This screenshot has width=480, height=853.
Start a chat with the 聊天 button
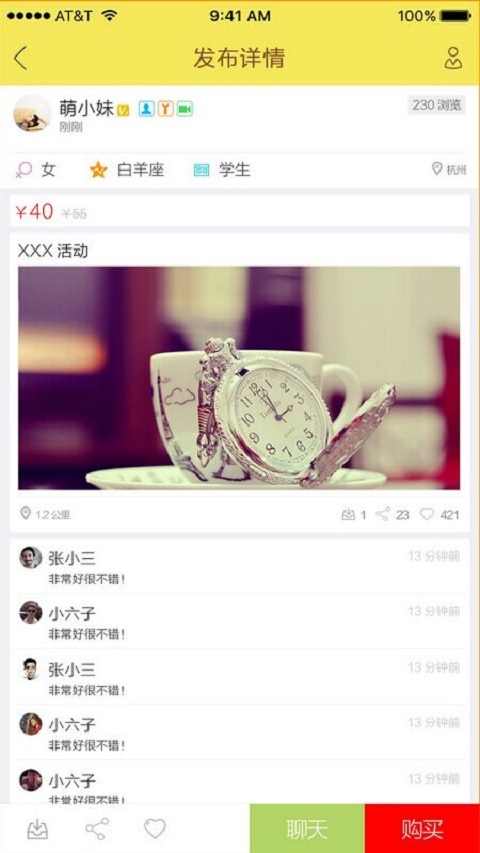point(307,829)
